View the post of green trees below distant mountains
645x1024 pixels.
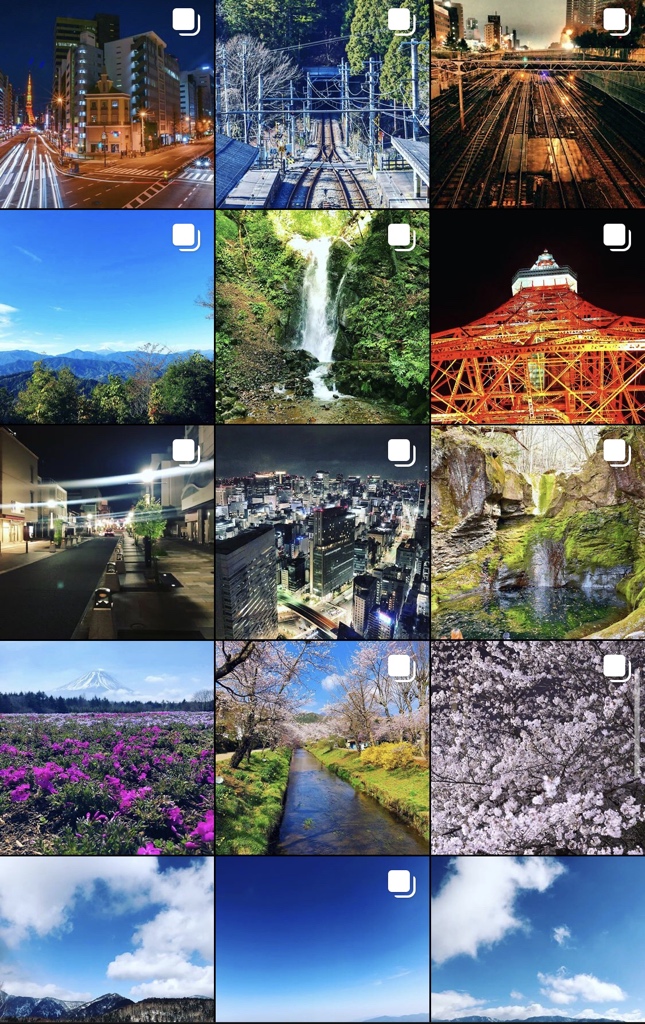tap(106, 317)
